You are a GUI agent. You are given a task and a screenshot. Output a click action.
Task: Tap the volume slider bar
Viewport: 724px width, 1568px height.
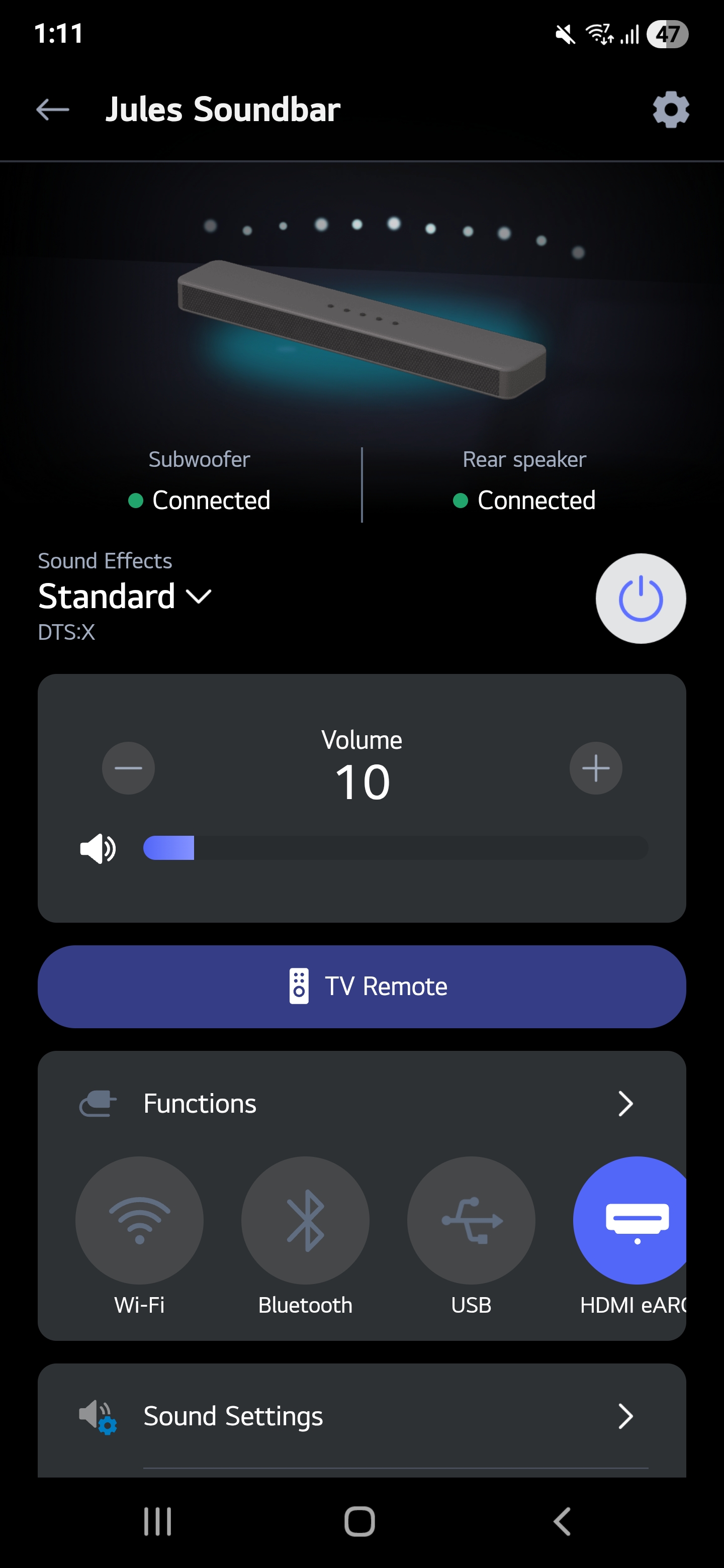coord(395,848)
